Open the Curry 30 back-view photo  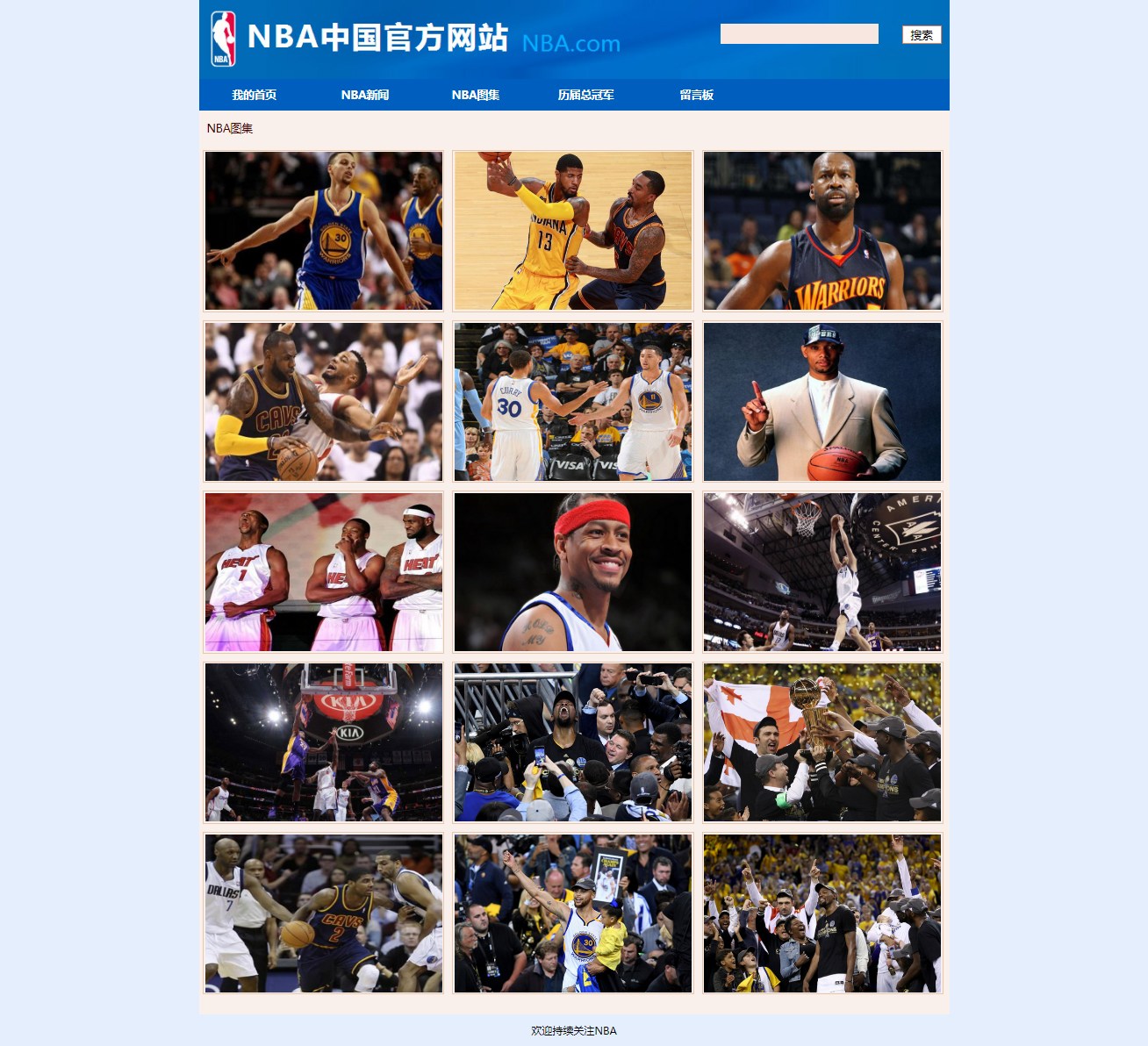tap(572, 402)
